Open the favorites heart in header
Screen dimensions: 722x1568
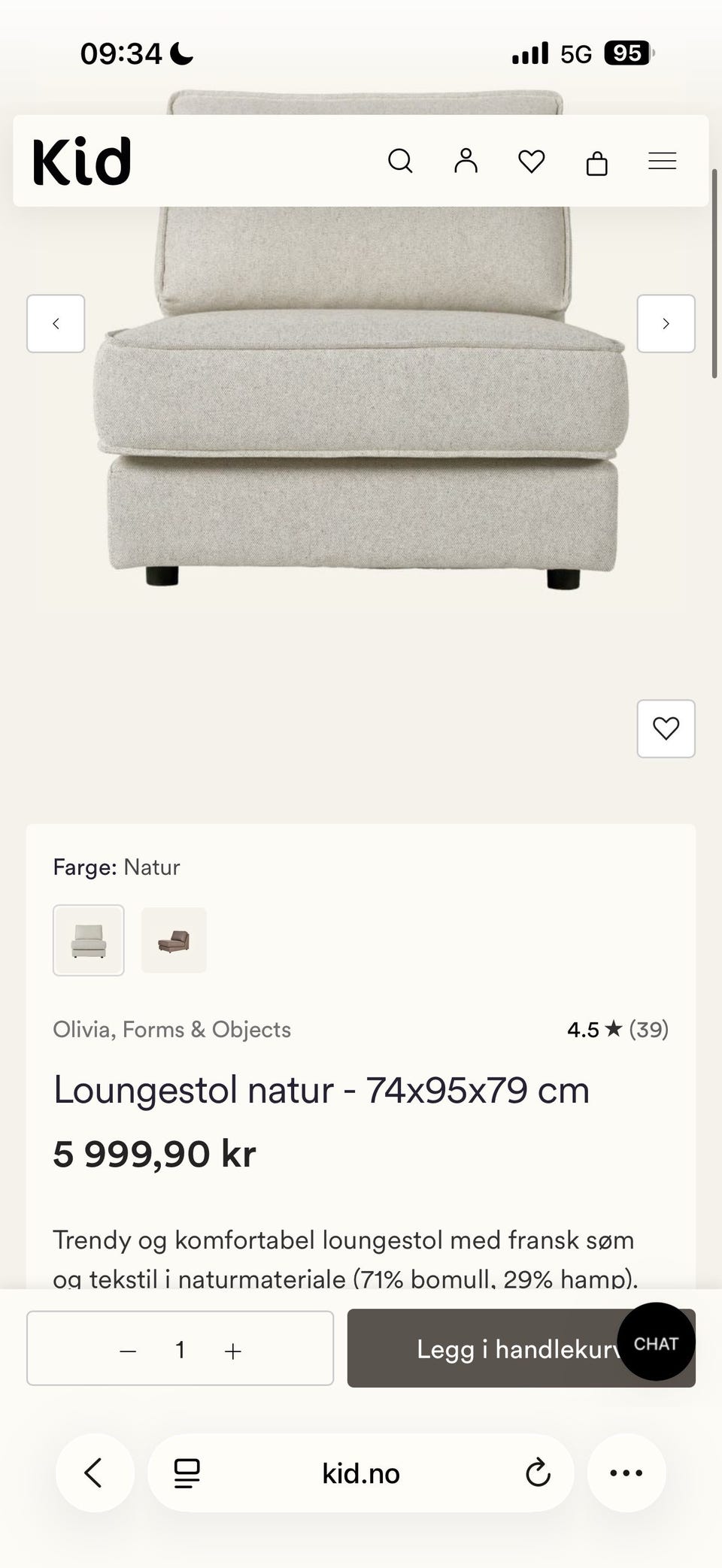[x=532, y=161]
